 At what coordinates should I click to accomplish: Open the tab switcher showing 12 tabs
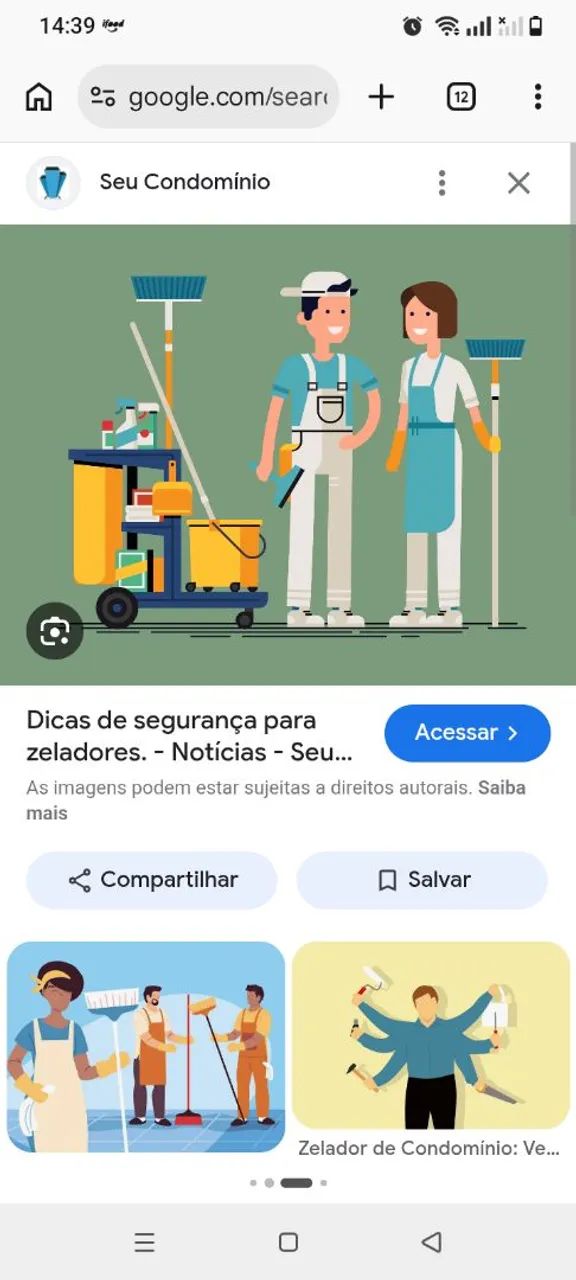(x=460, y=97)
